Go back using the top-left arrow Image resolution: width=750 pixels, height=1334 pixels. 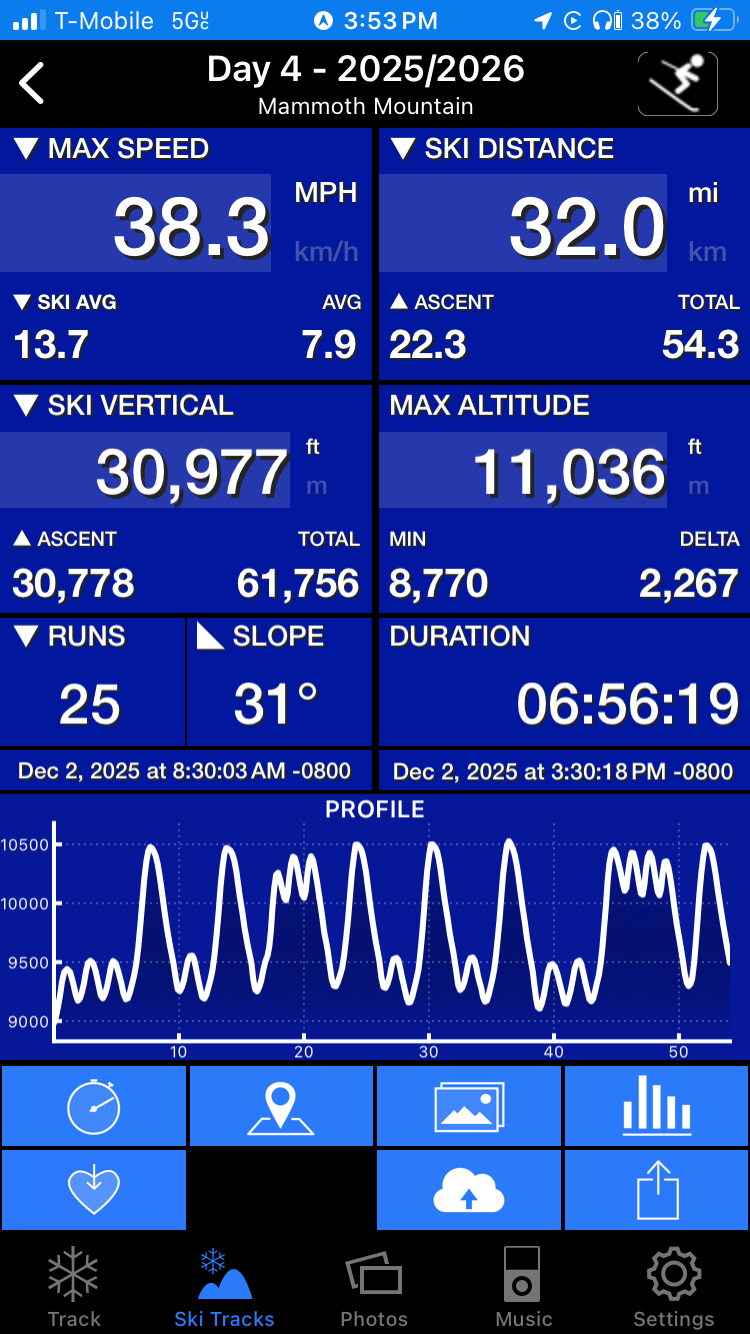[x=33, y=83]
